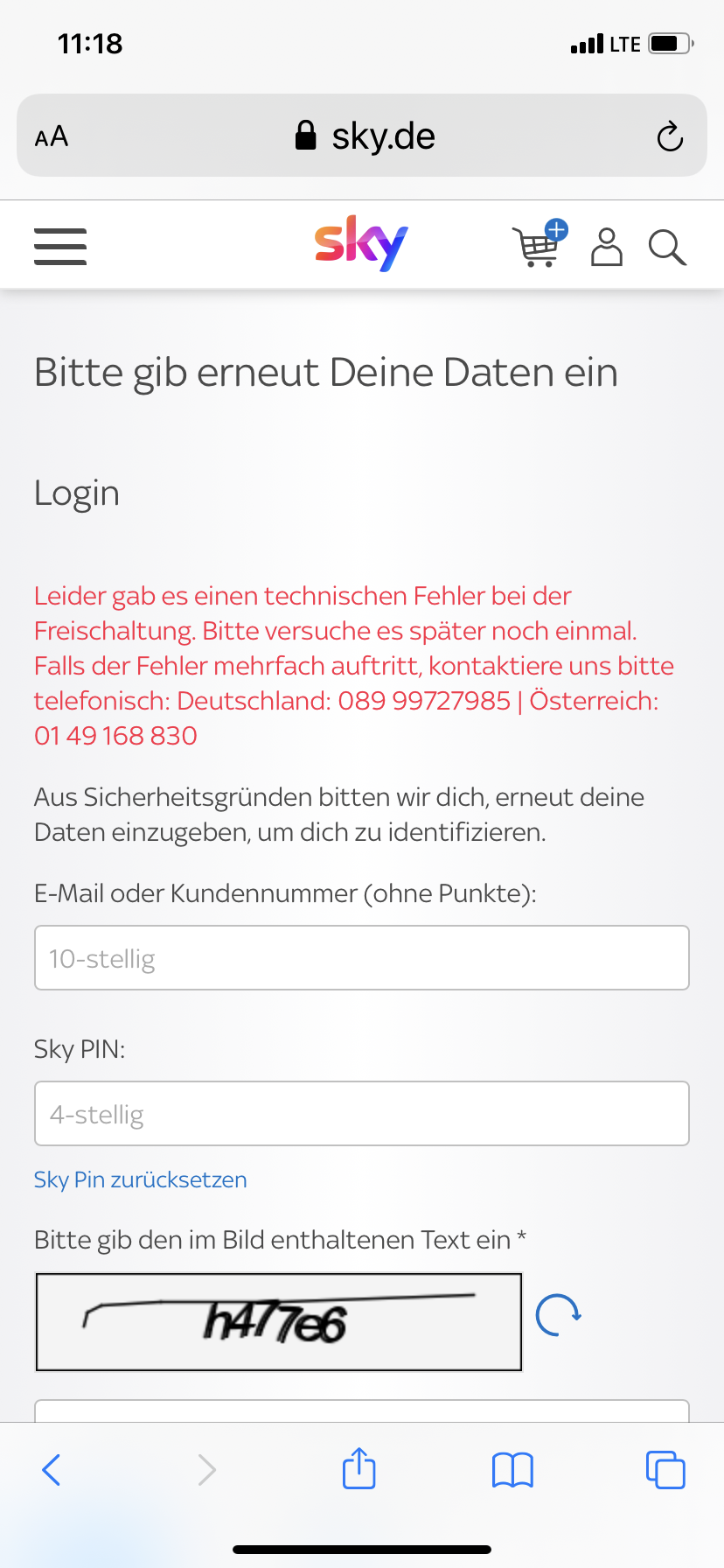Viewport: 724px width, 1568px height.
Task: Focus the Sky PIN field
Action: [x=362, y=1114]
